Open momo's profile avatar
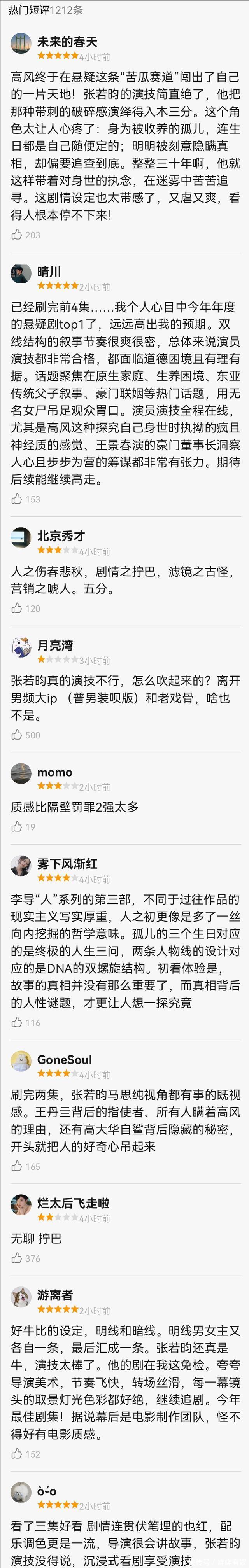249x1568 pixels. pos(21,773)
